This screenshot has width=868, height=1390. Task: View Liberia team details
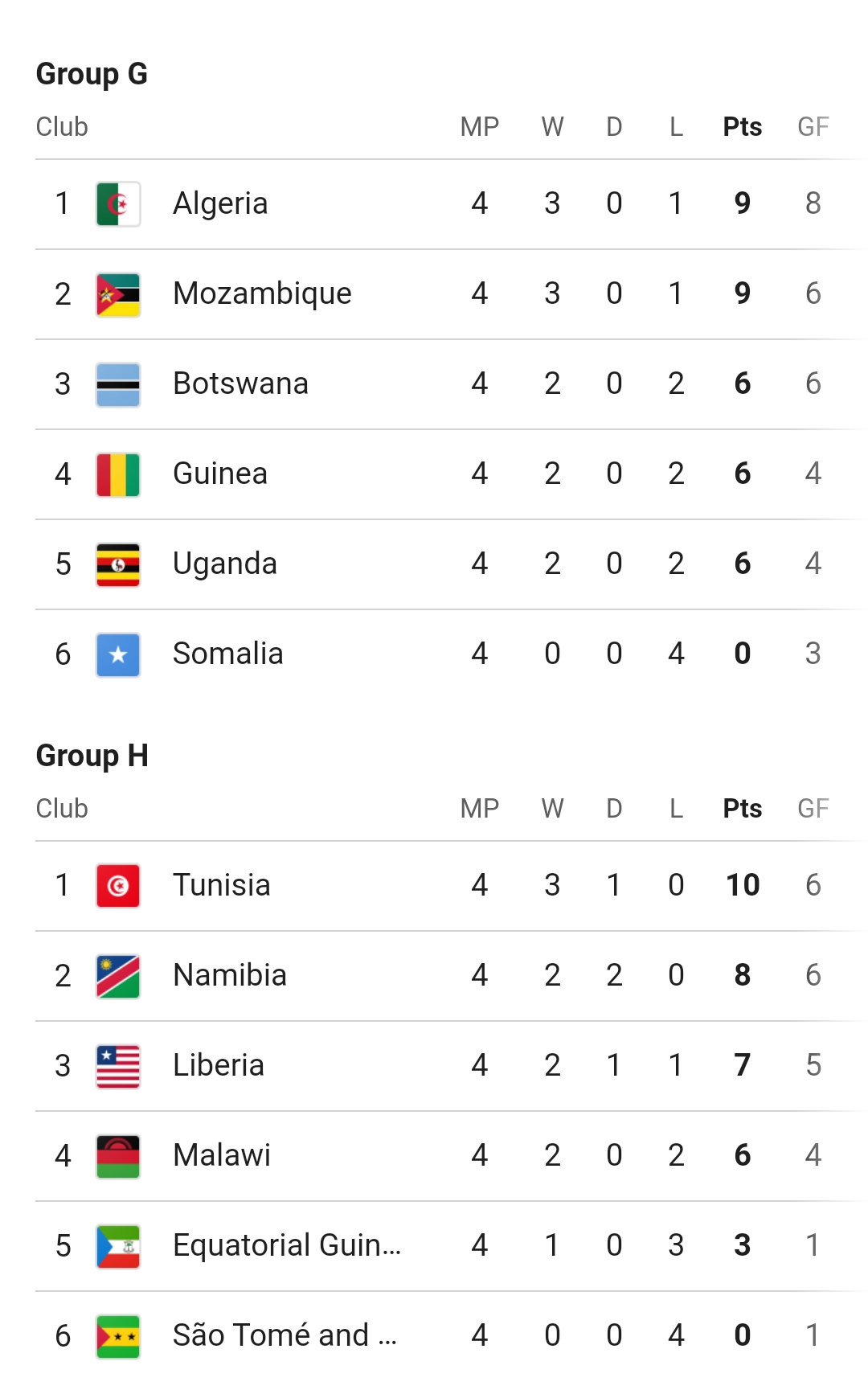(219, 1066)
